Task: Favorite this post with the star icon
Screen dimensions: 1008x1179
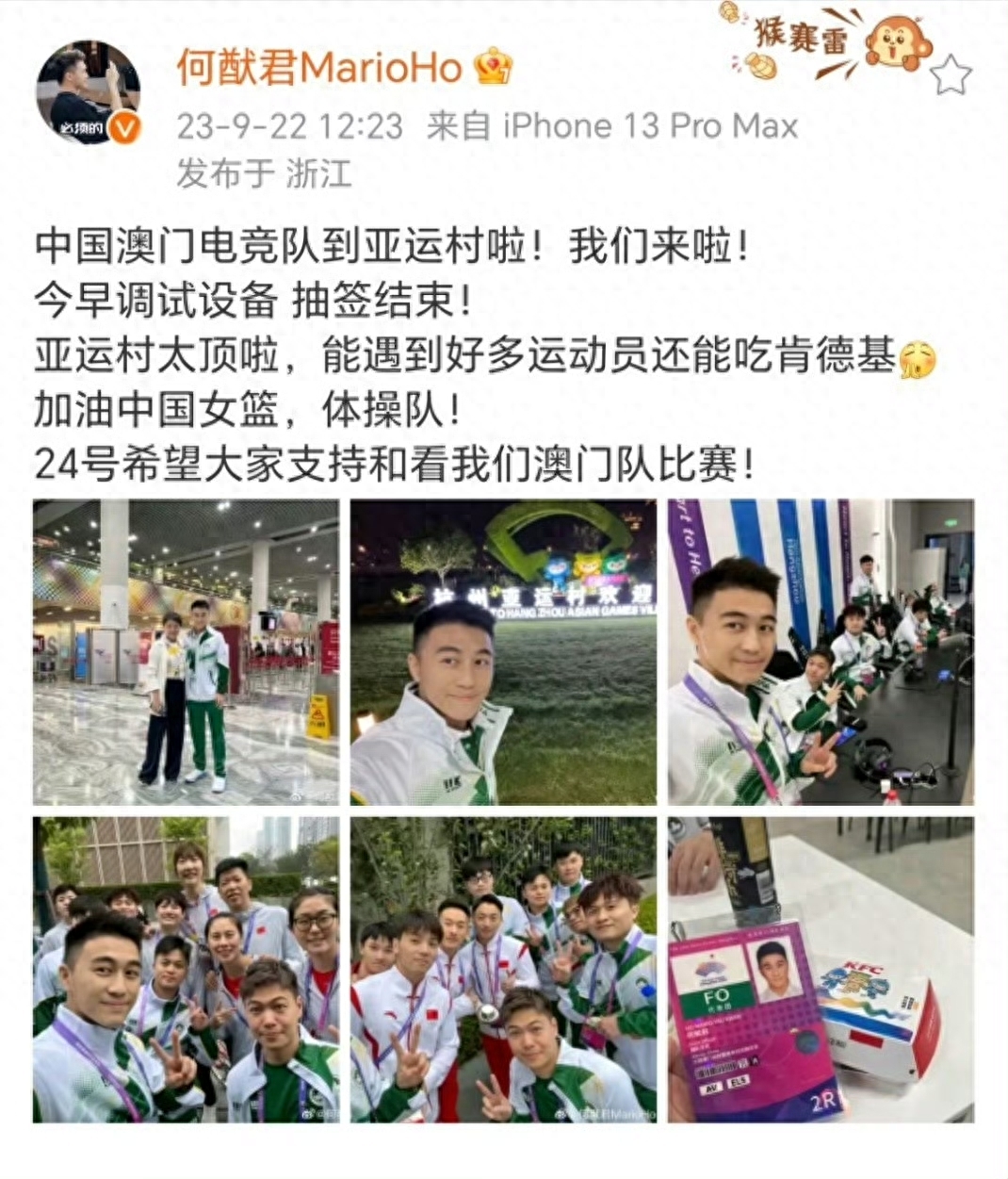Action: pyautogui.click(x=951, y=75)
